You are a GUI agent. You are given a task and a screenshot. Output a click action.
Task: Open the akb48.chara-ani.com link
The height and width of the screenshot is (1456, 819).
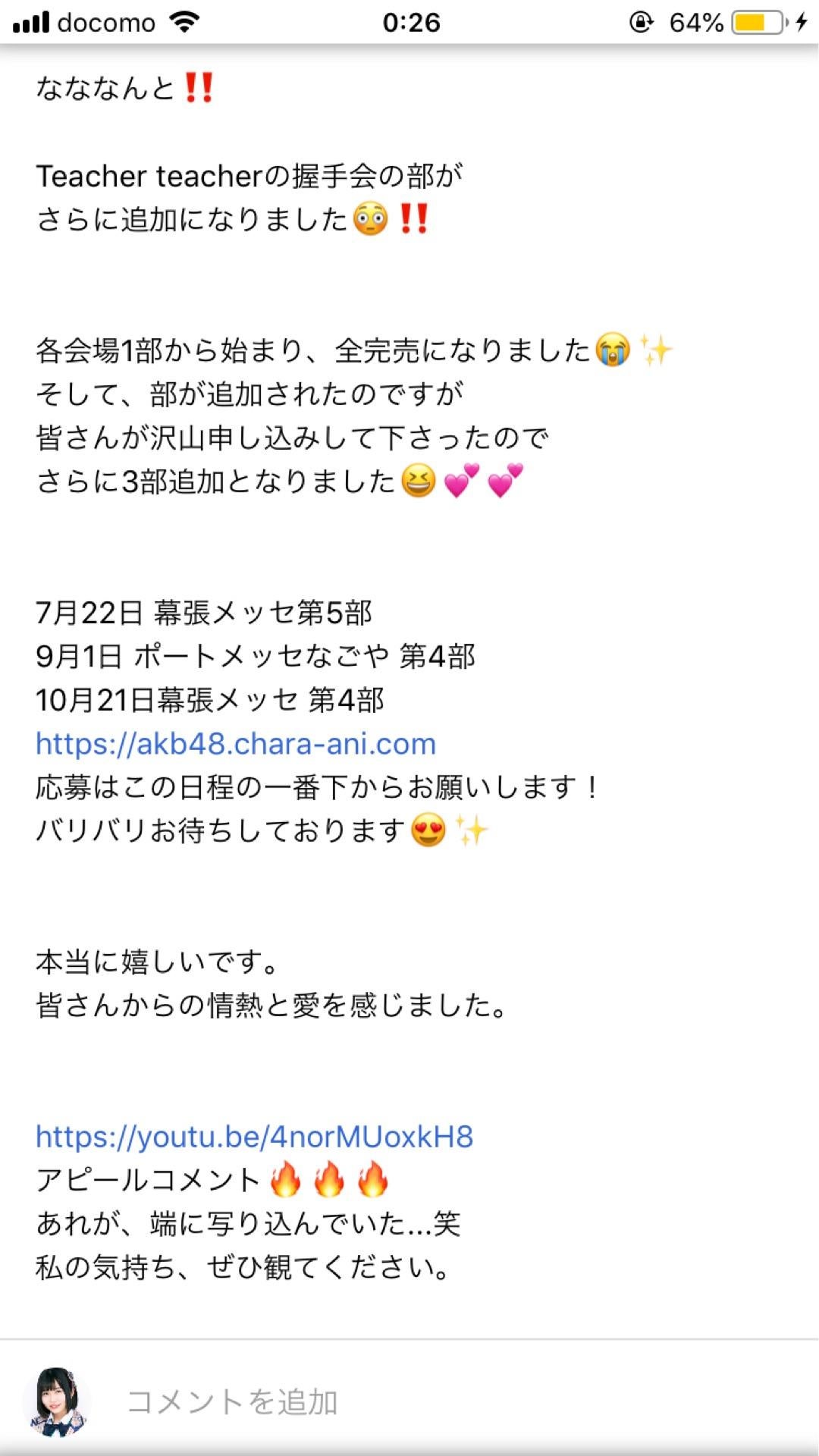(236, 744)
